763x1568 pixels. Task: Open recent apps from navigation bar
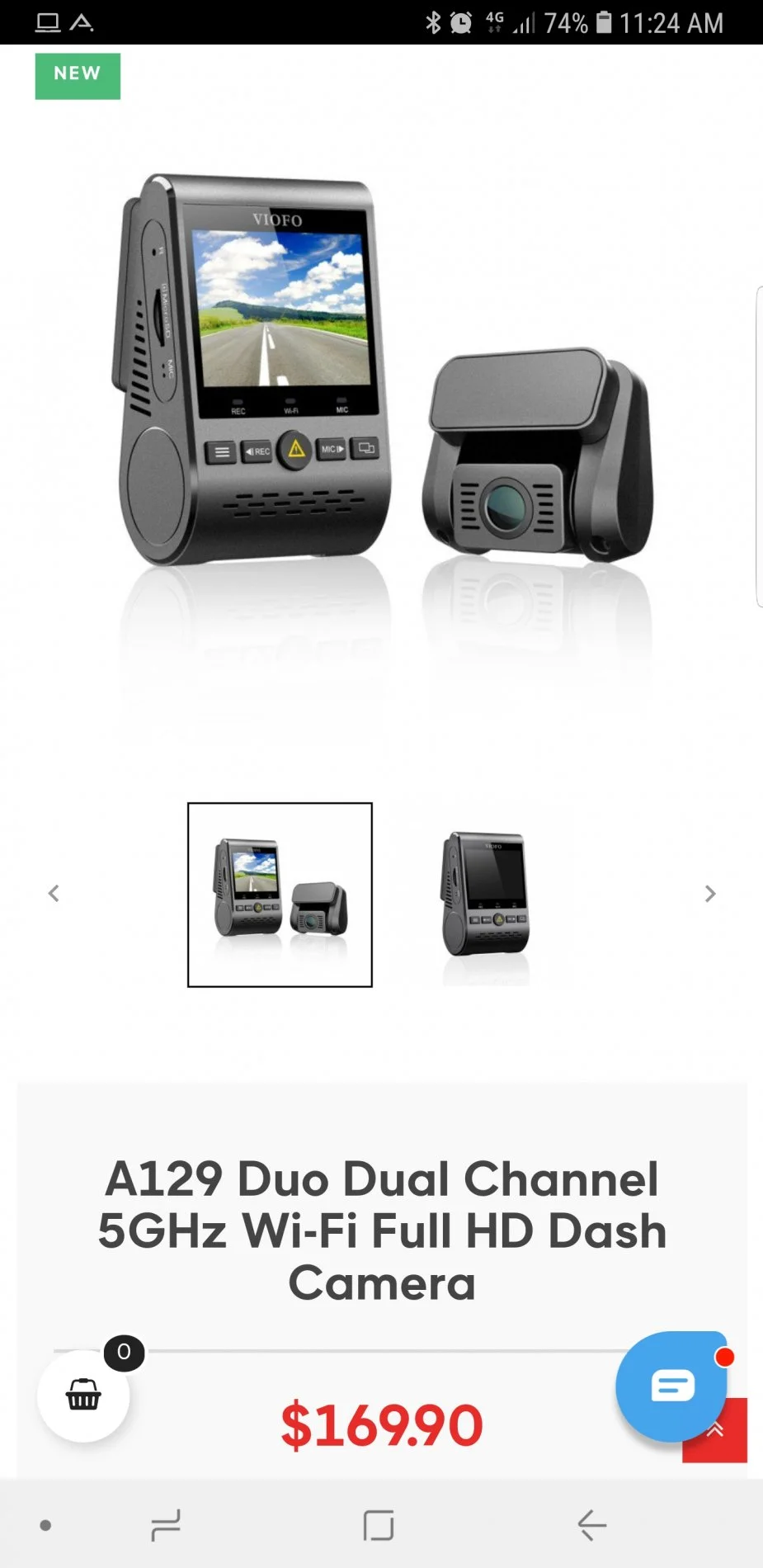(x=166, y=1525)
